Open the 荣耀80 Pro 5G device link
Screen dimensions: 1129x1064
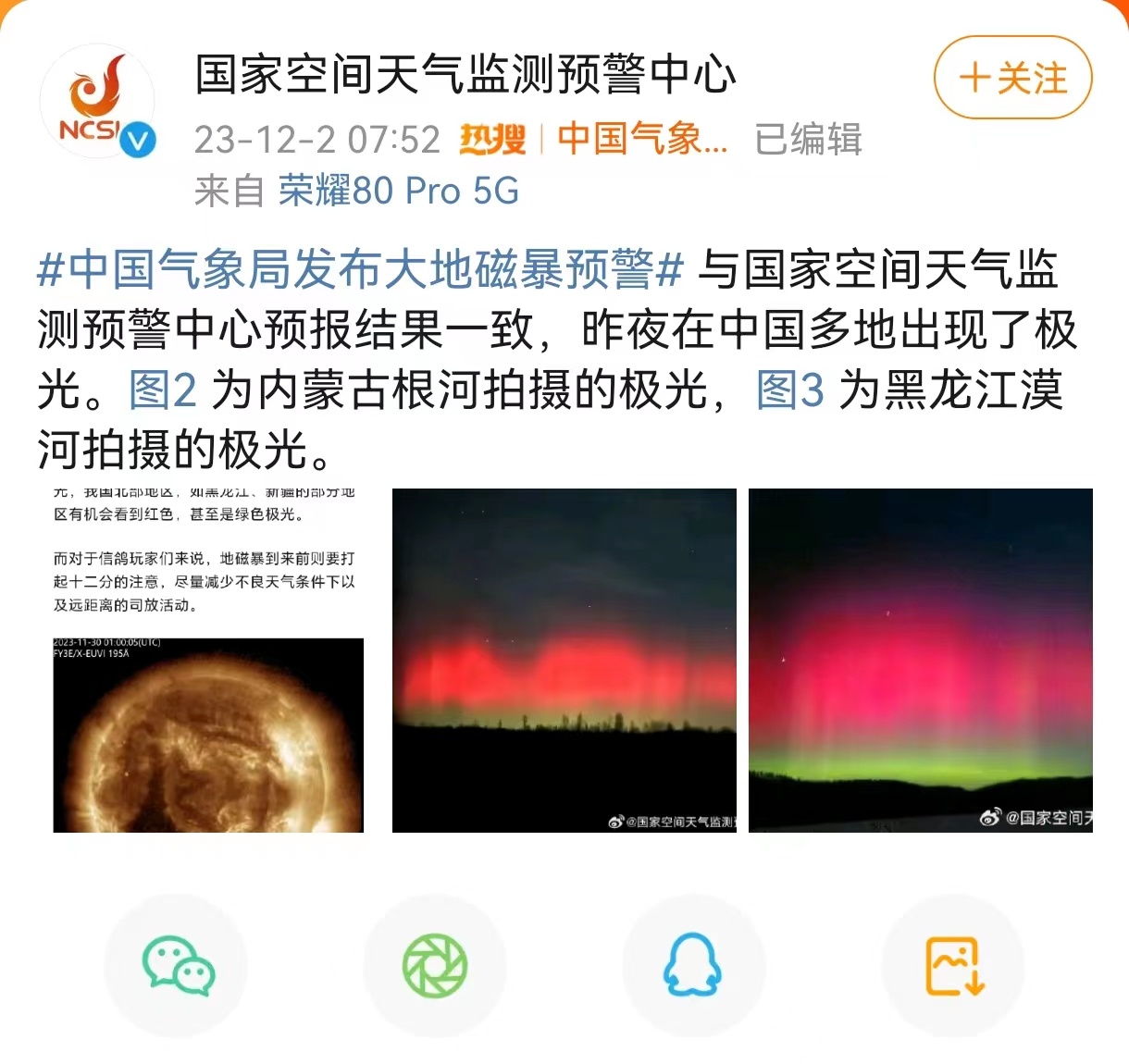click(x=398, y=191)
